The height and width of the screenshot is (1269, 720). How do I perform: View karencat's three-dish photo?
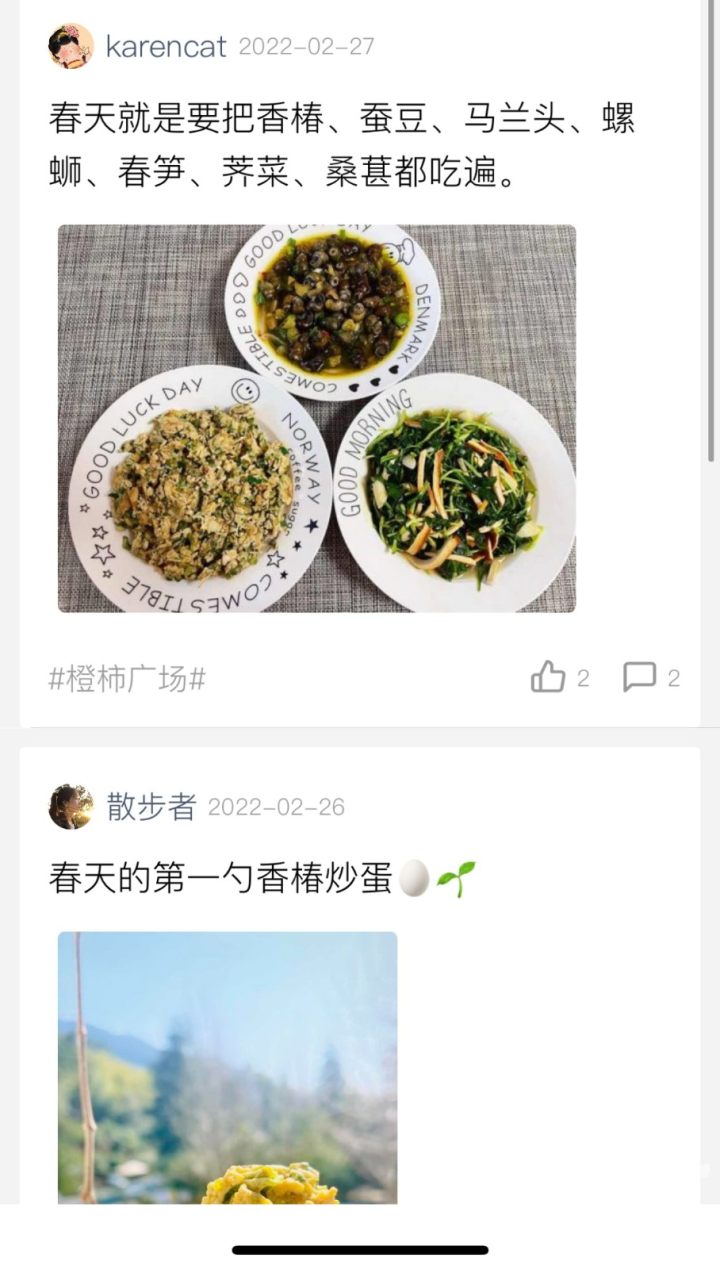(x=316, y=418)
